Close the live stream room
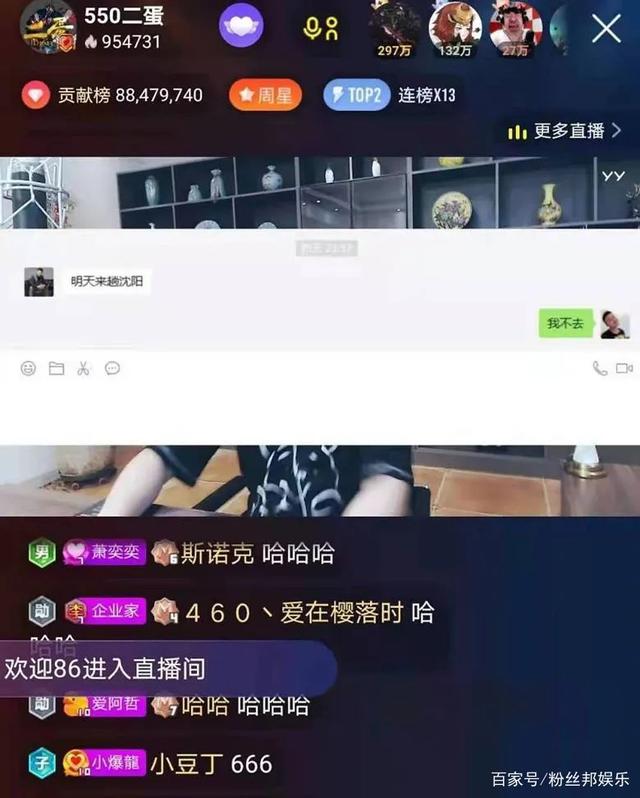The height and width of the screenshot is (798, 640). (x=606, y=29)
